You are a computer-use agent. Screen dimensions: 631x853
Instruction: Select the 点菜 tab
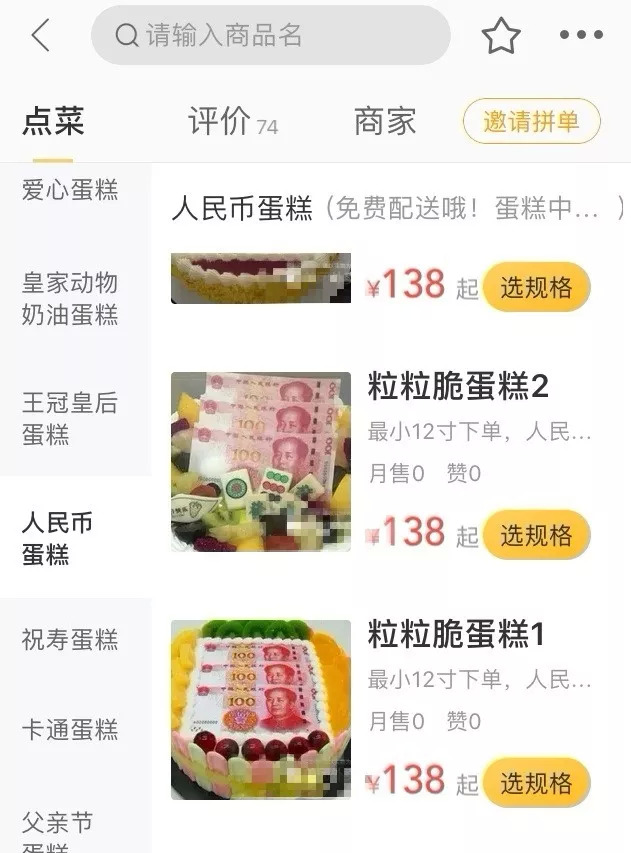coord(53,122)
